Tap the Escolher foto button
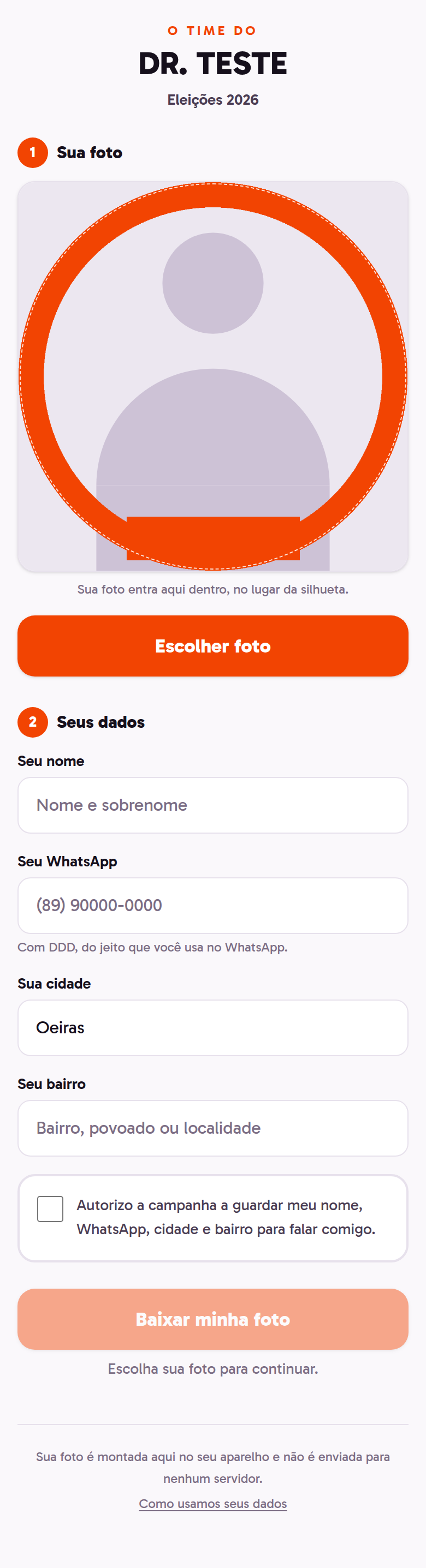The width and height of the screenshot is (426, 1568). click(212, 646)
